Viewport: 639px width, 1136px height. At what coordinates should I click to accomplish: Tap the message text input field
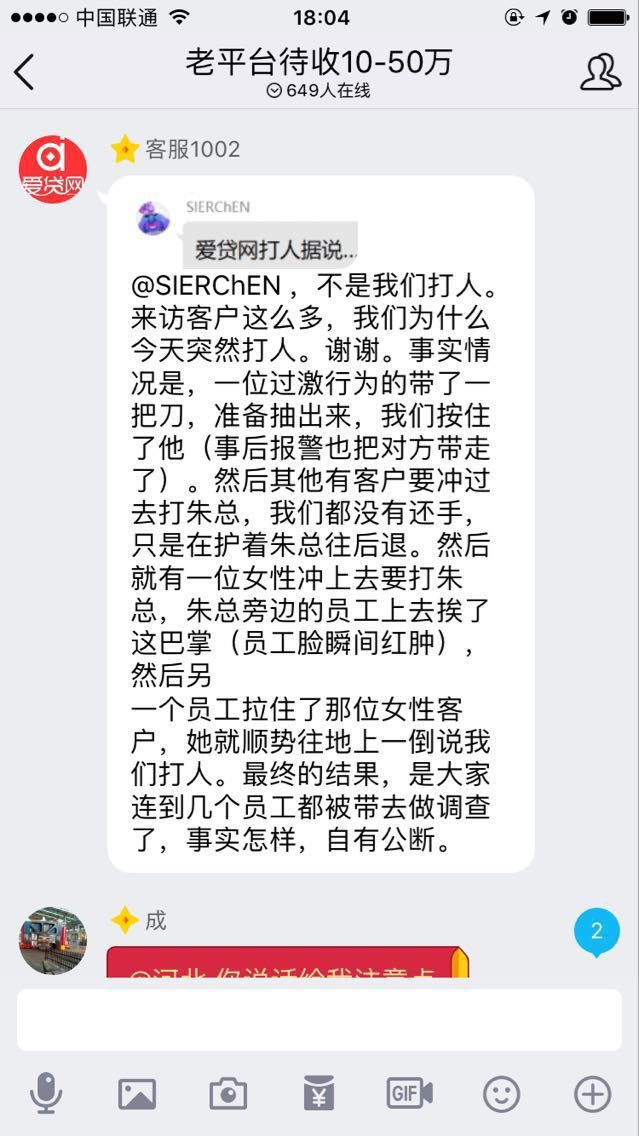[x=319, y=1021]
